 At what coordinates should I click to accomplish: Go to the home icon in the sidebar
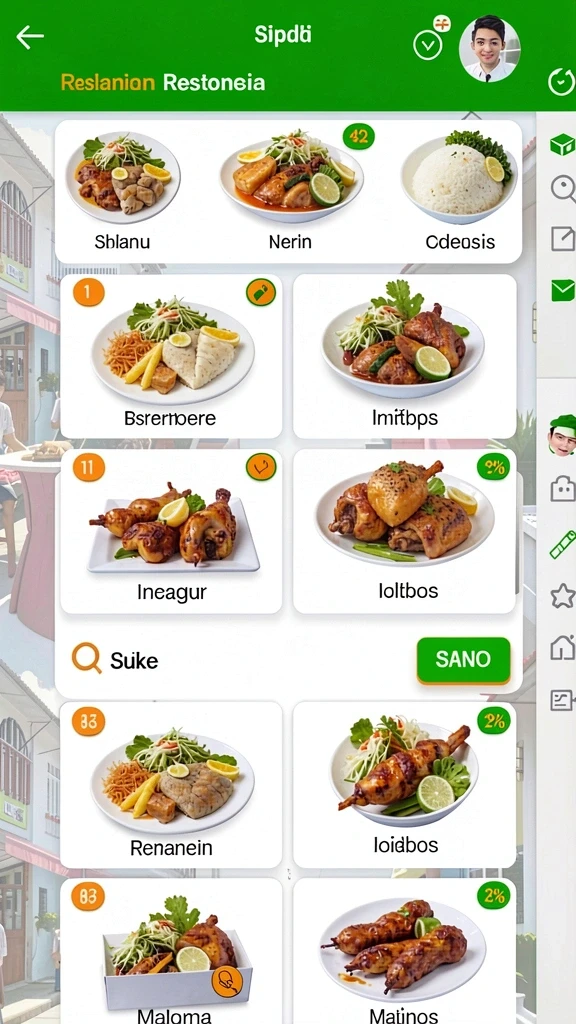[562, 647]
